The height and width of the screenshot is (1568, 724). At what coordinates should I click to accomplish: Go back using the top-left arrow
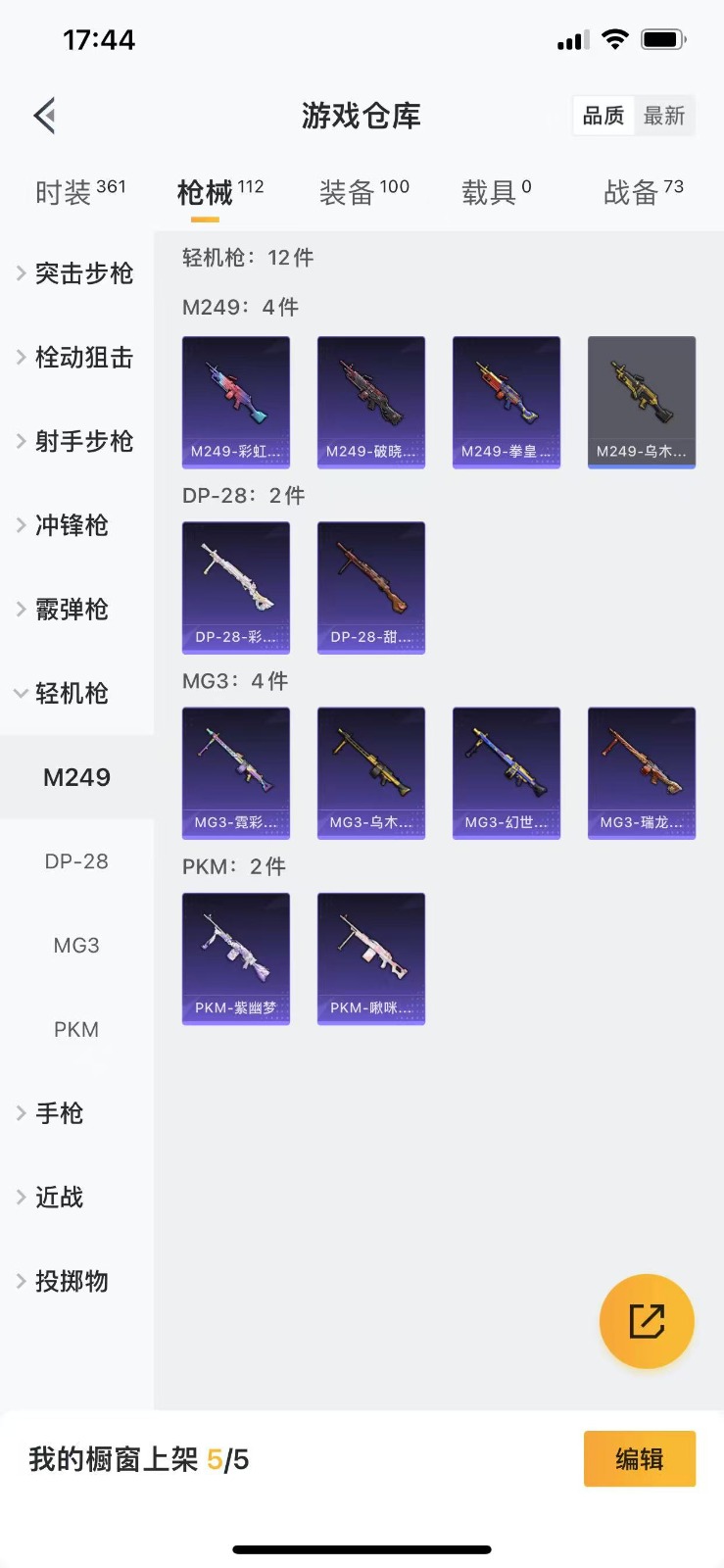(x=44, y=116)
